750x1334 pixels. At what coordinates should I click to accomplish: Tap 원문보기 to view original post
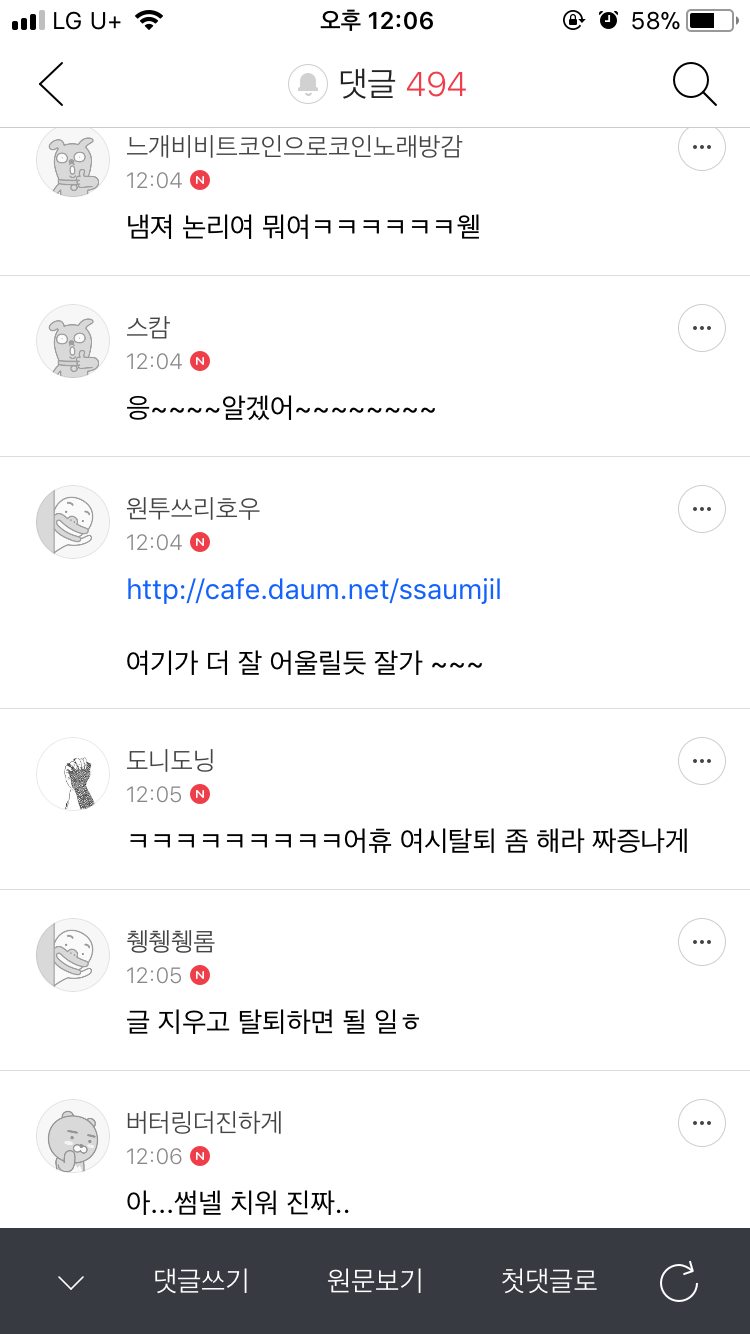[372, 1281]
